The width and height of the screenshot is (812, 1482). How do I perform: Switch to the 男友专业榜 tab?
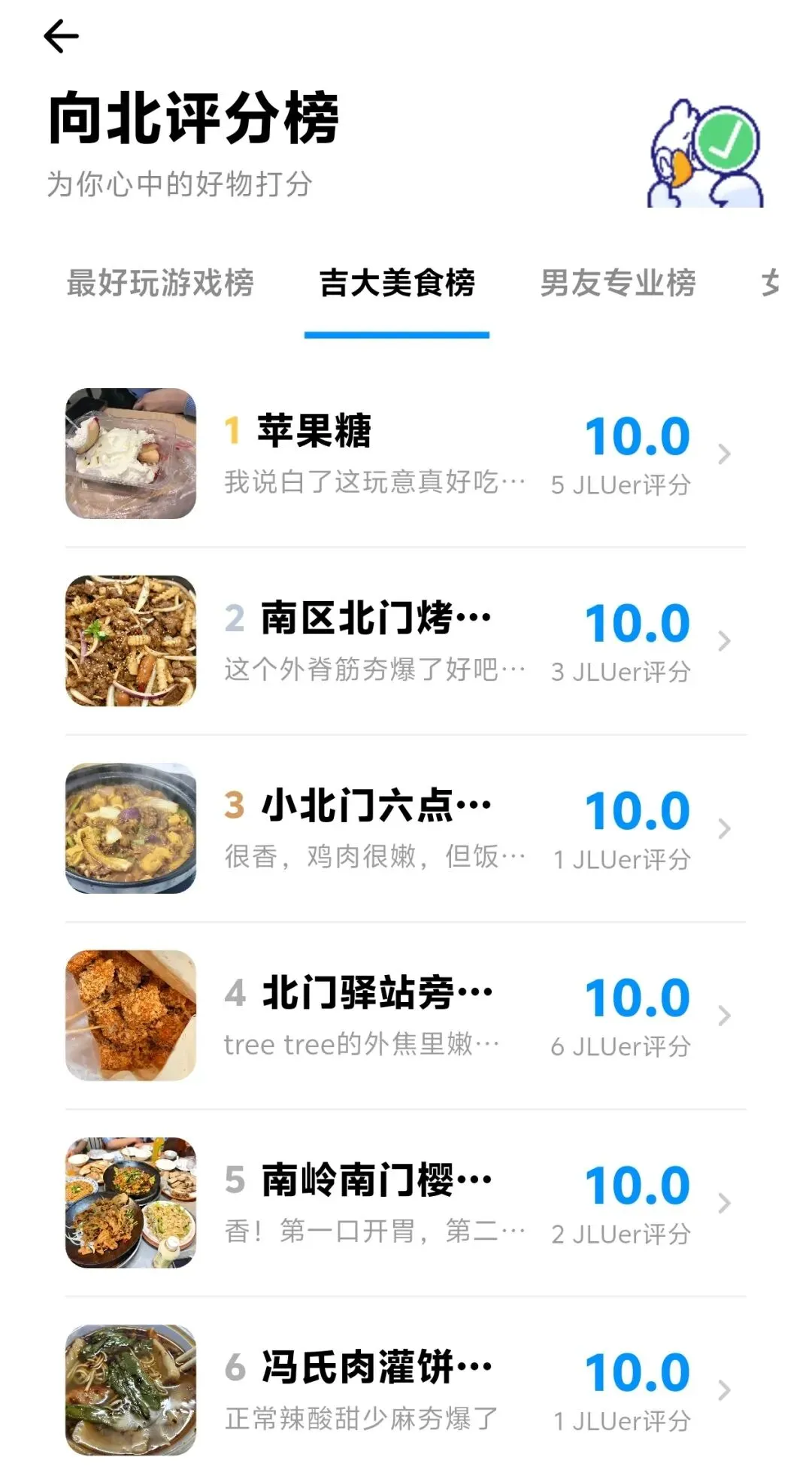coord(618,283)
